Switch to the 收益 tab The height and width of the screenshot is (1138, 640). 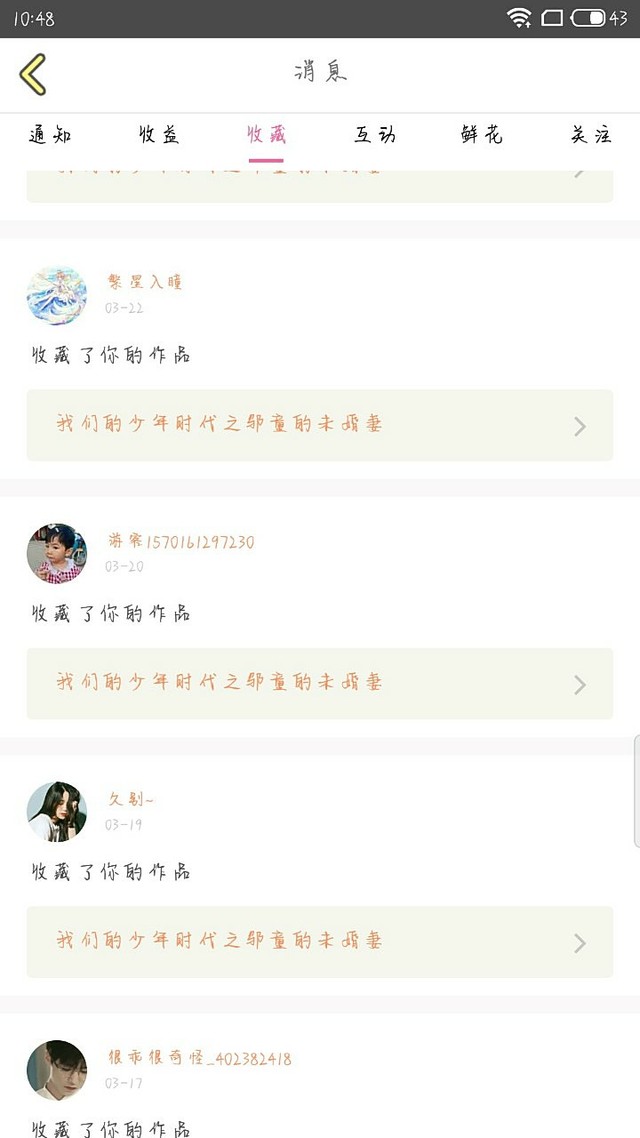point(159,135)
